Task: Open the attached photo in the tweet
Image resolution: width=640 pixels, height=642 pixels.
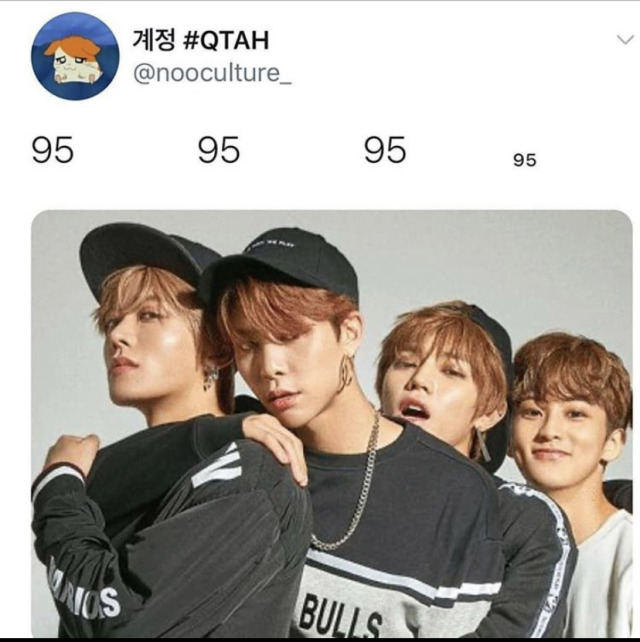Action: point(330,420)
